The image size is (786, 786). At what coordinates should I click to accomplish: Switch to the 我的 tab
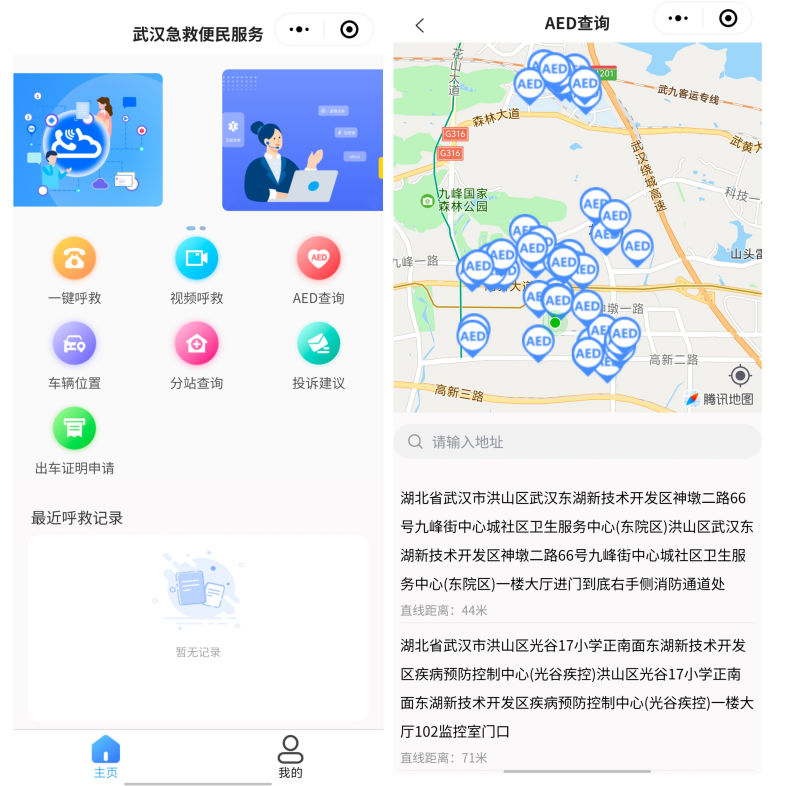pyautogui.click(x=290, y=756)
